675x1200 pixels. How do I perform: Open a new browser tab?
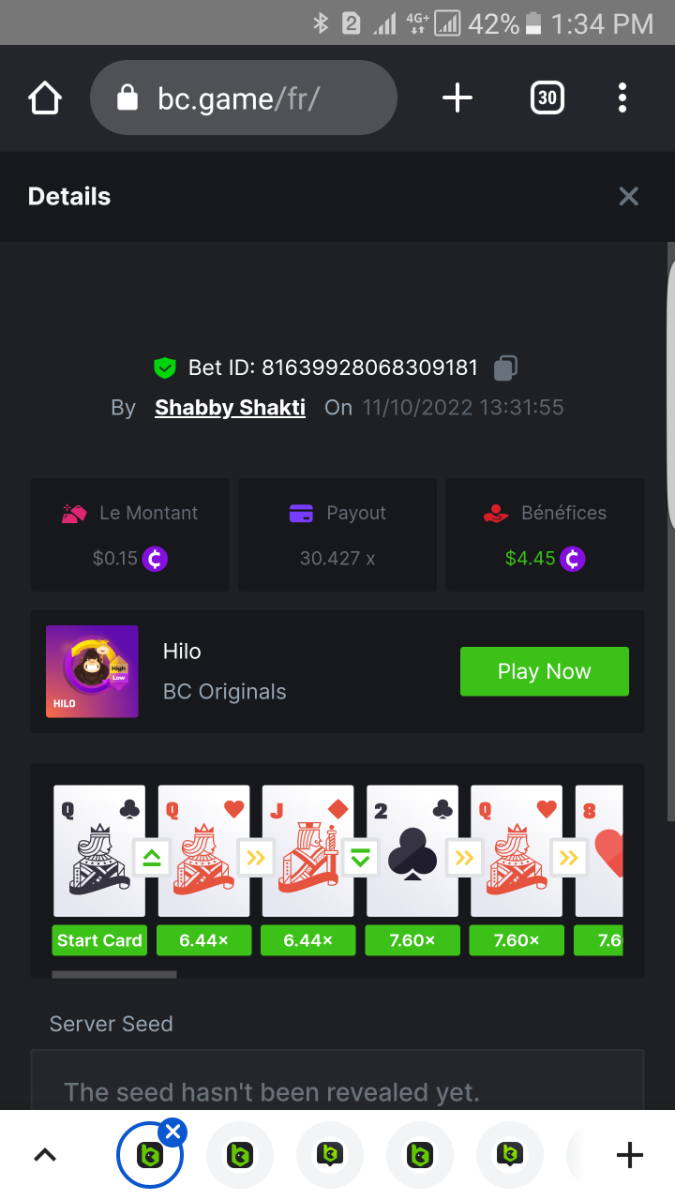pyautogui.click(x=457, y=98)
